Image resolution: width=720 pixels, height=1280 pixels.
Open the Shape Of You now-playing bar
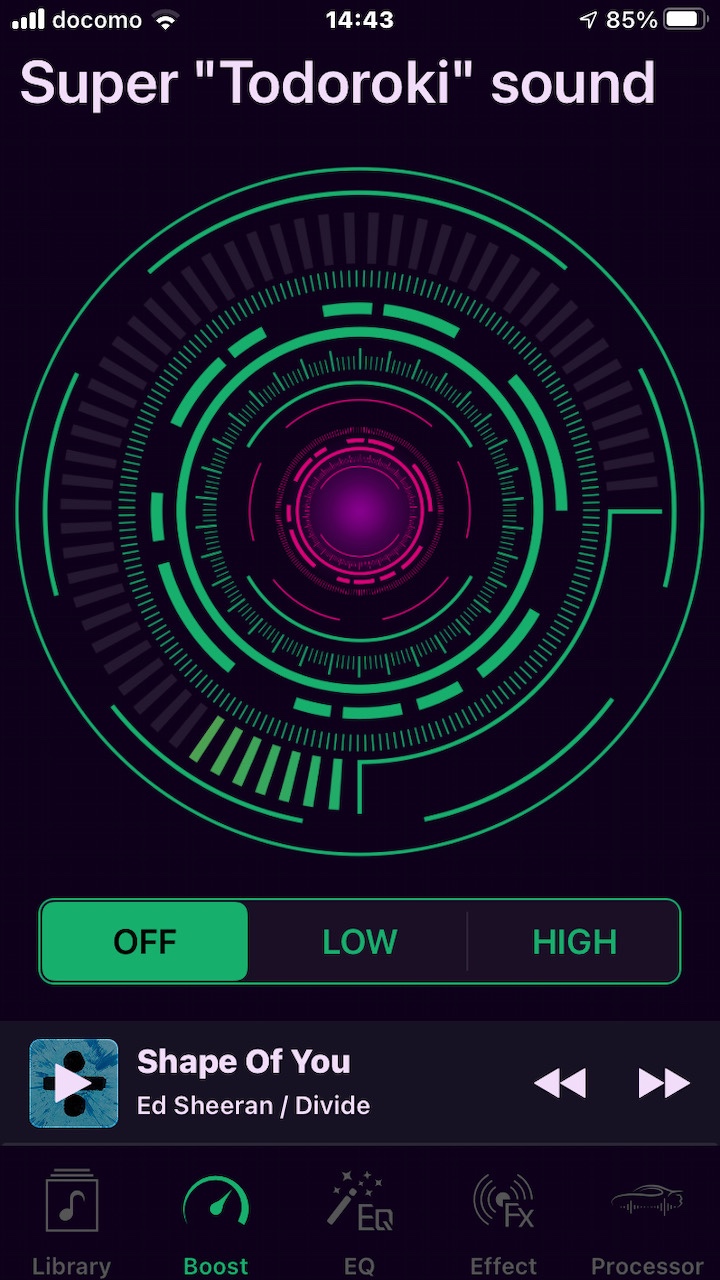pos(300,1083)
